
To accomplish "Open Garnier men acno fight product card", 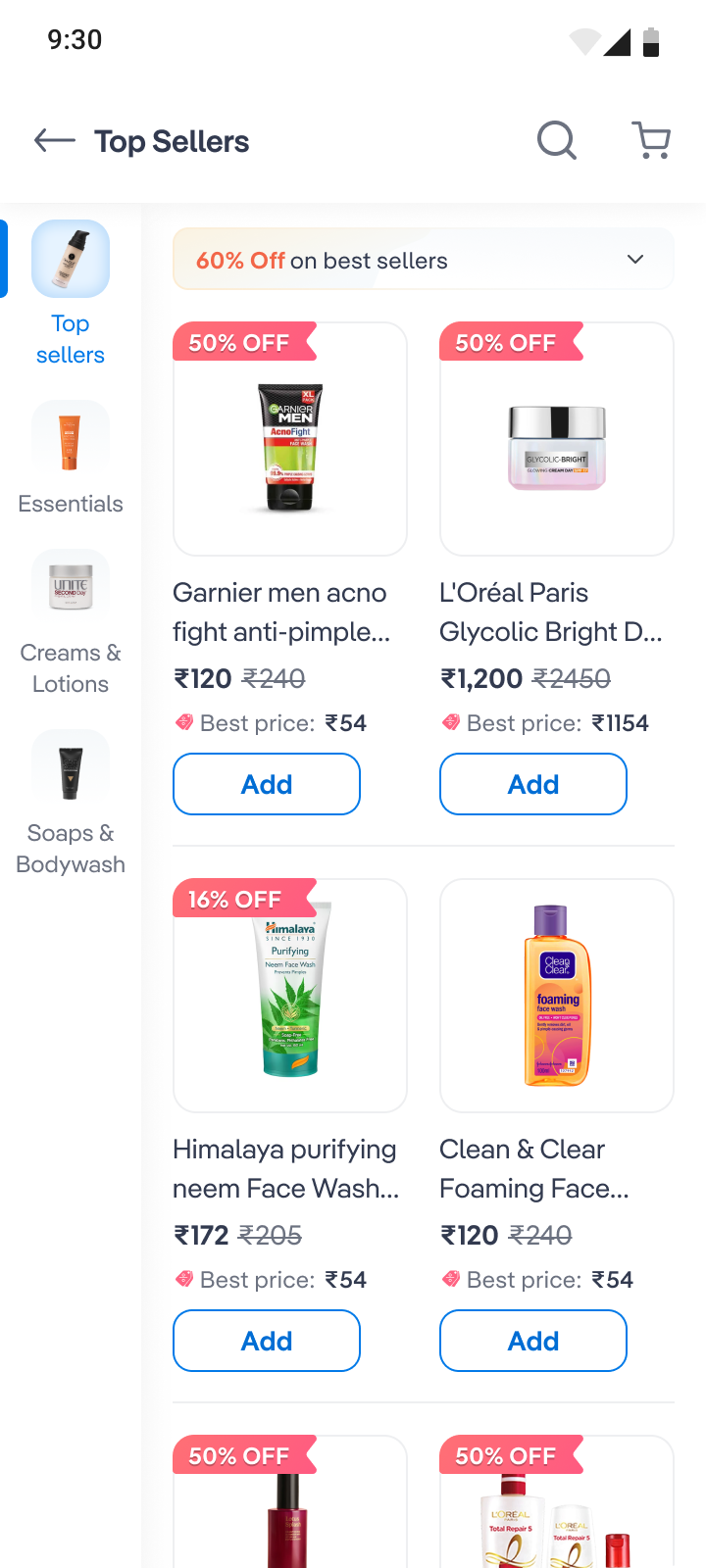I will (290, 439).
